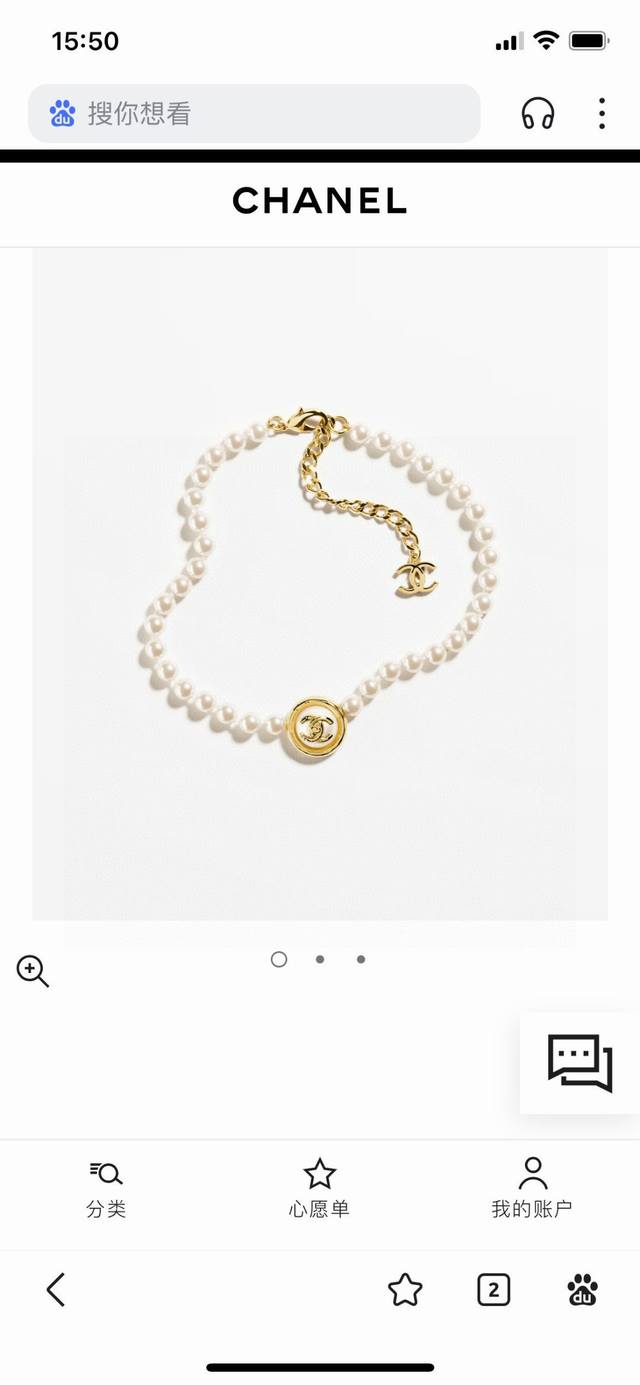This screenshot has width=640, height=1385.
Task: Bookmark this page with the star
Action: (405, 1290)
